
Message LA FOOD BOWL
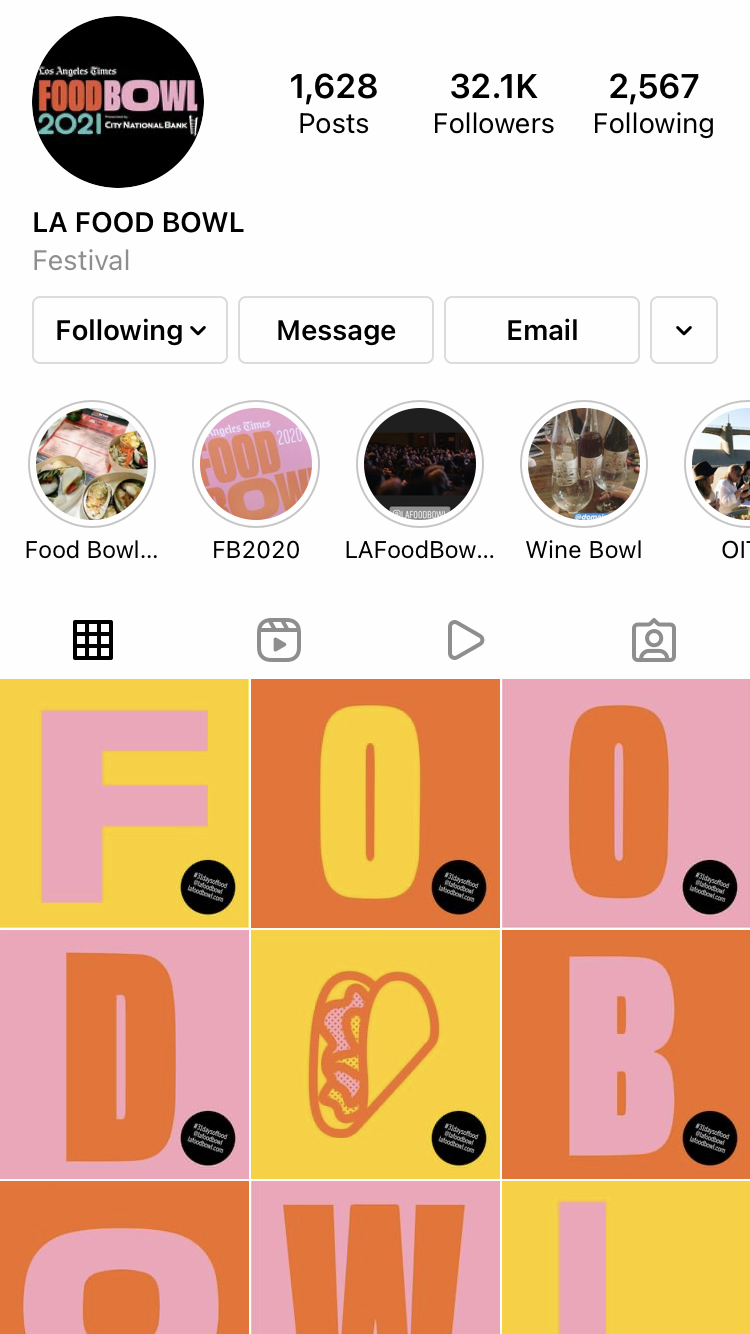point(336,330)
